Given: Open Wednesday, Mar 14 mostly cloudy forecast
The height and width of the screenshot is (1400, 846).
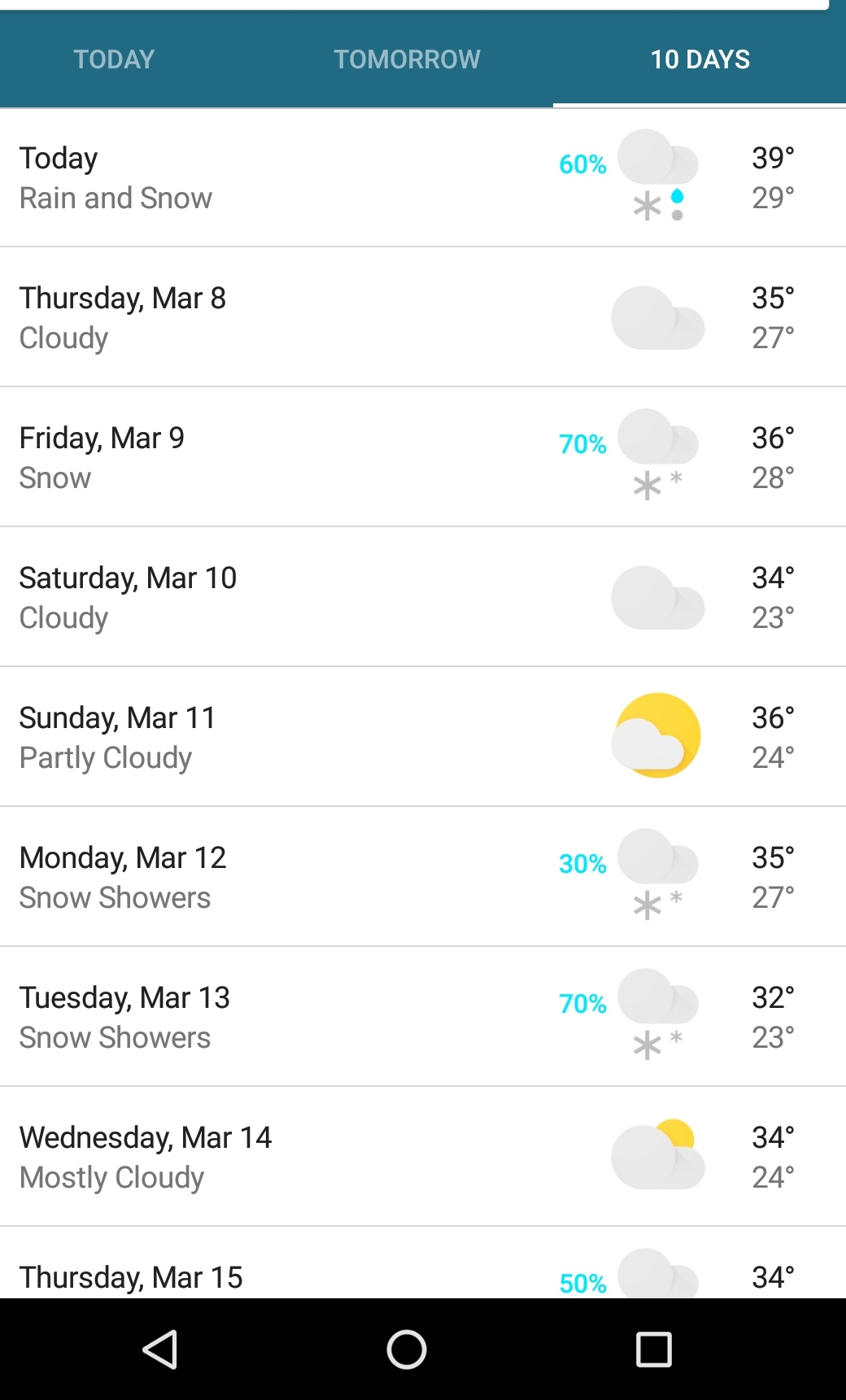Looking at the screenshot, I should pos(423,1157).
